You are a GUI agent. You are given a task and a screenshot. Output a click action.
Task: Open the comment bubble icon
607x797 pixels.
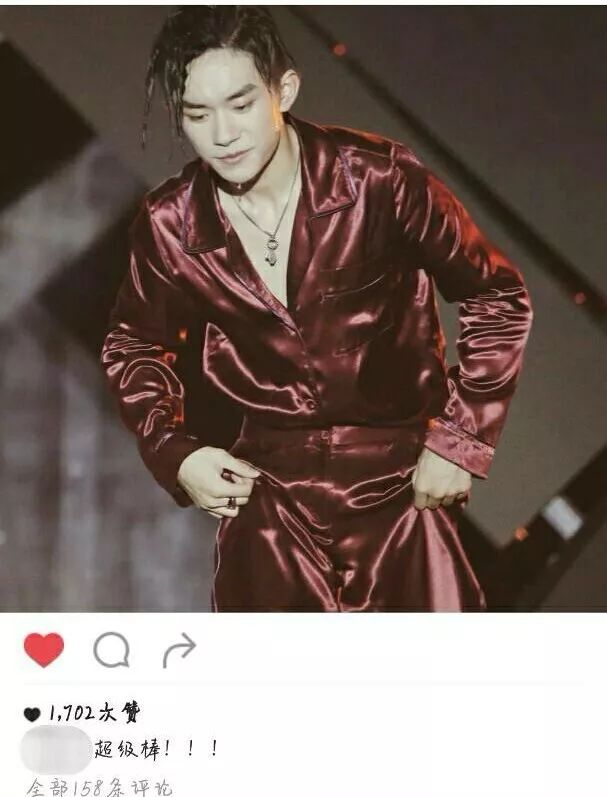111,650
